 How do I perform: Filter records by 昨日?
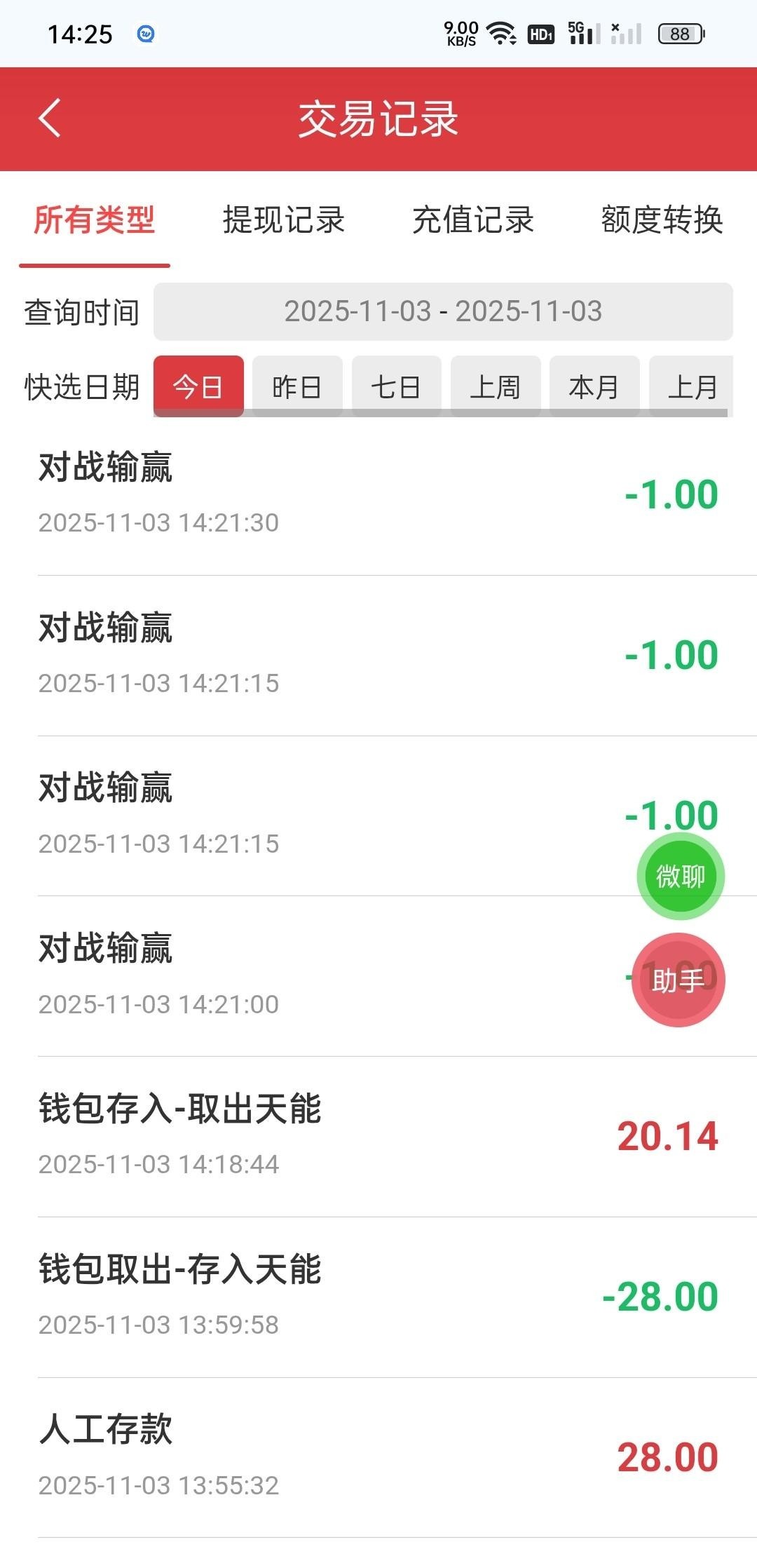pyautogui.click(x=297, y=386)
